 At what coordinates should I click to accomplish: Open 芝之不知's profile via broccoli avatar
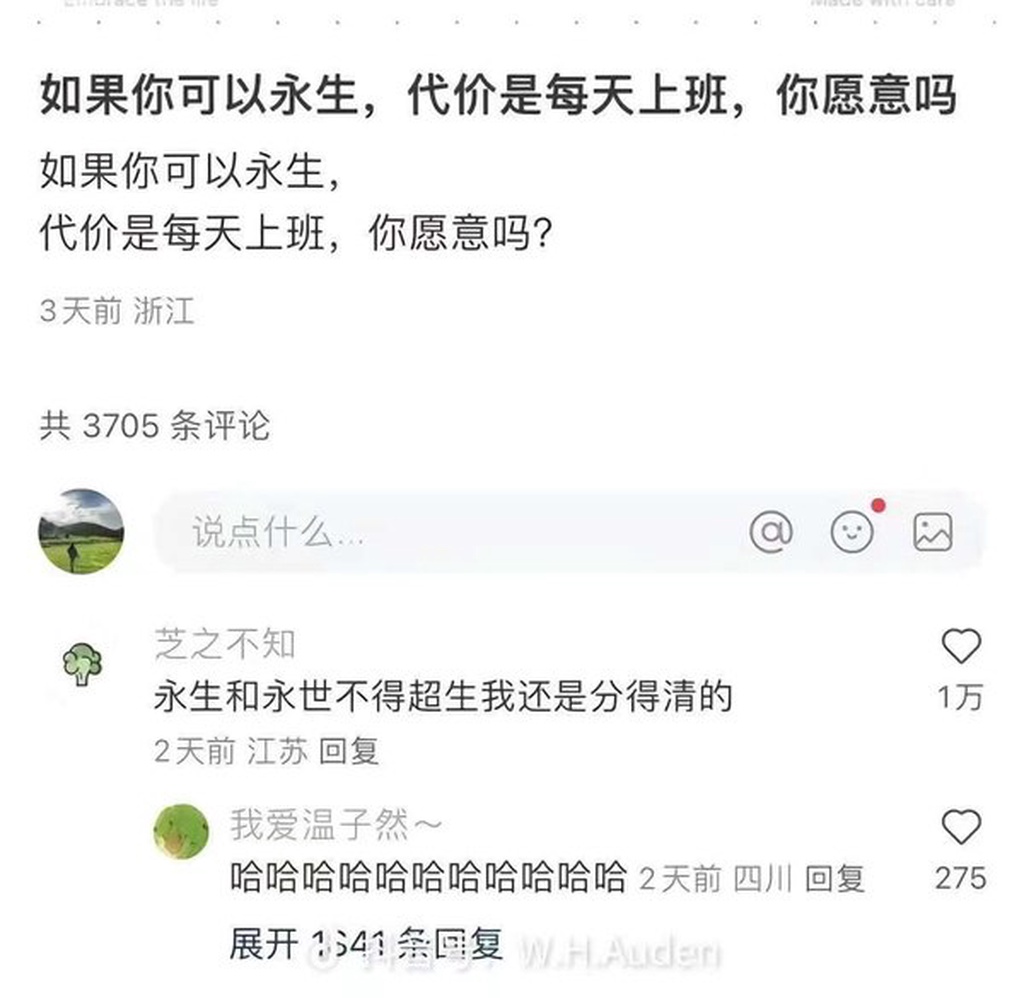(x=82, y=664)
